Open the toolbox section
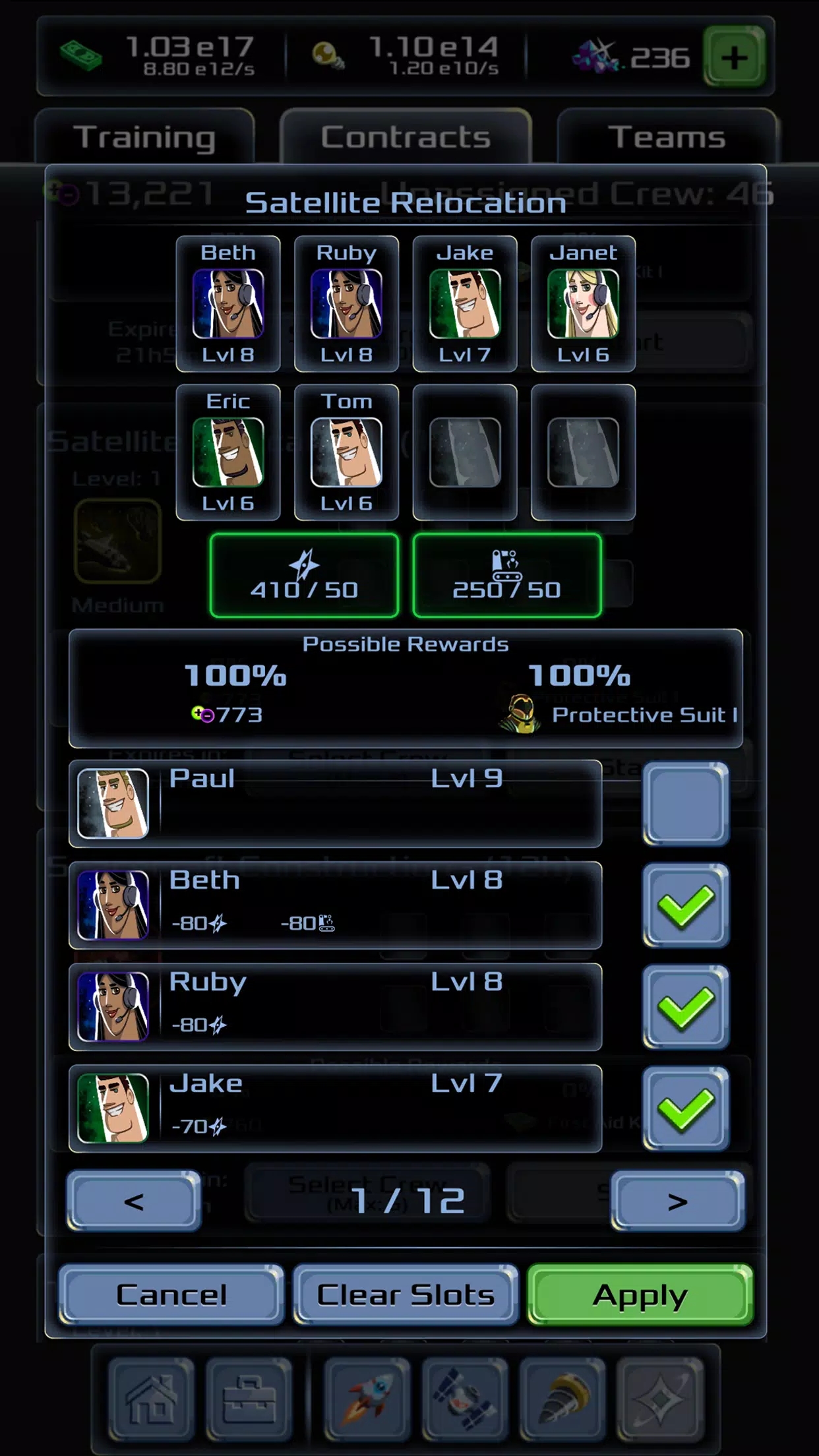The width and height of the screenshot is (819, 1456). [249, 1398]
